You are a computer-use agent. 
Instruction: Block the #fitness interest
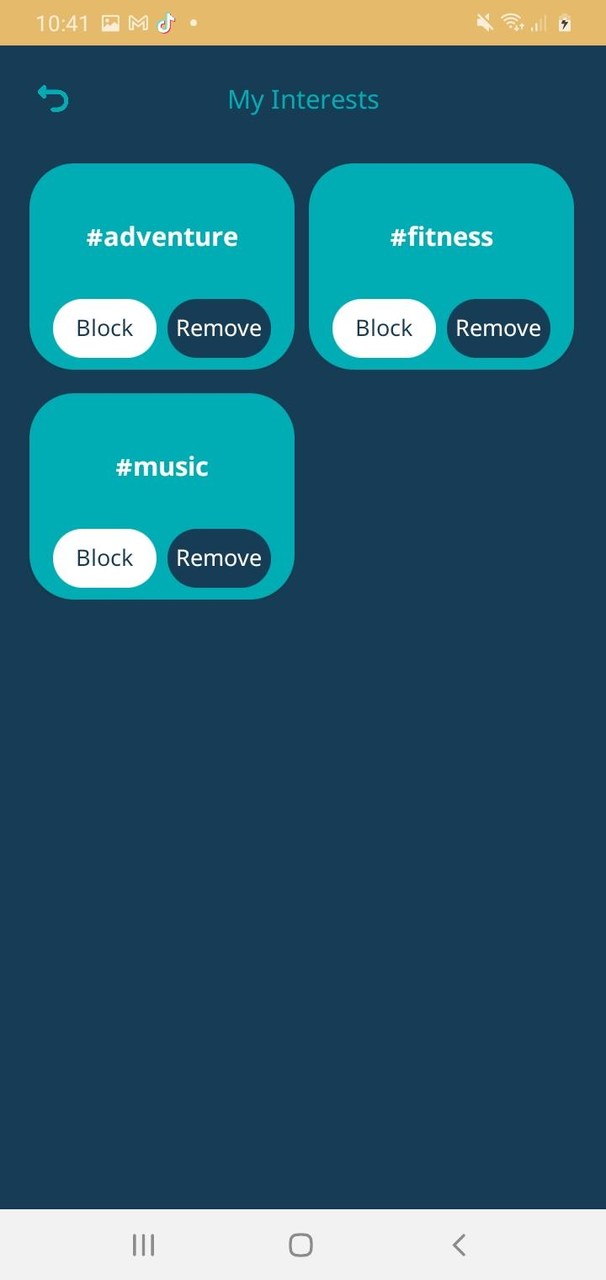(384, 328)
